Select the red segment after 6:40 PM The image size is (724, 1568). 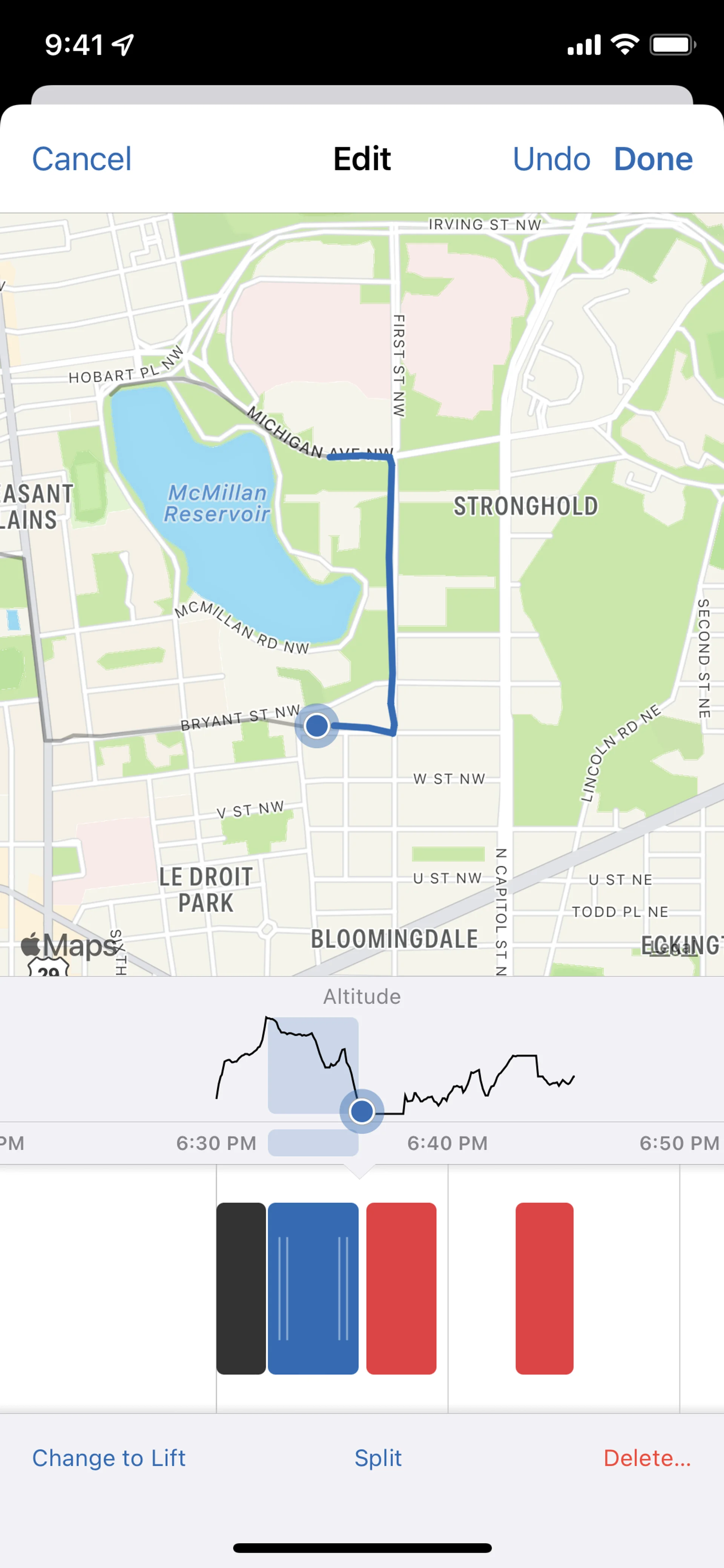point(544,1288)
